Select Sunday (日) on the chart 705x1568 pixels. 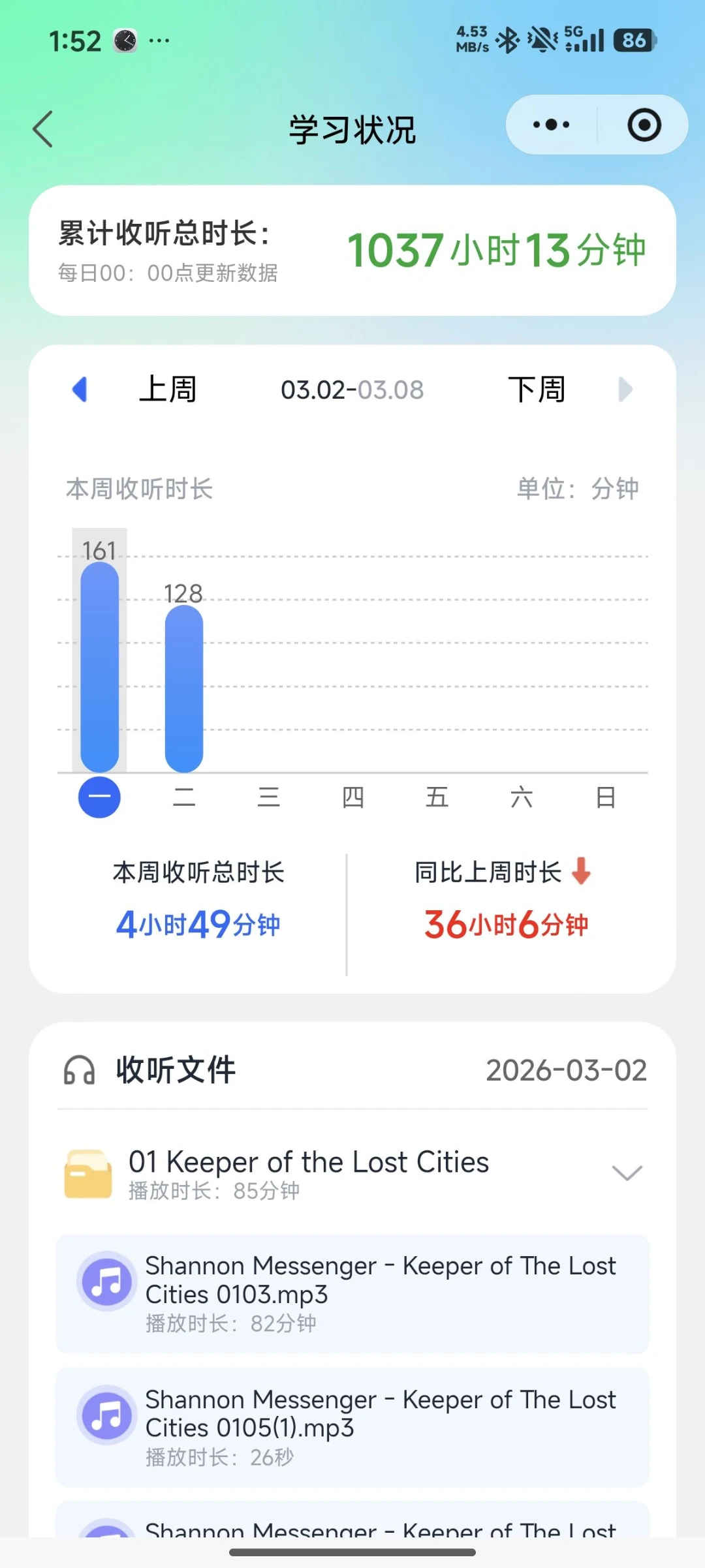coord(606,797)
